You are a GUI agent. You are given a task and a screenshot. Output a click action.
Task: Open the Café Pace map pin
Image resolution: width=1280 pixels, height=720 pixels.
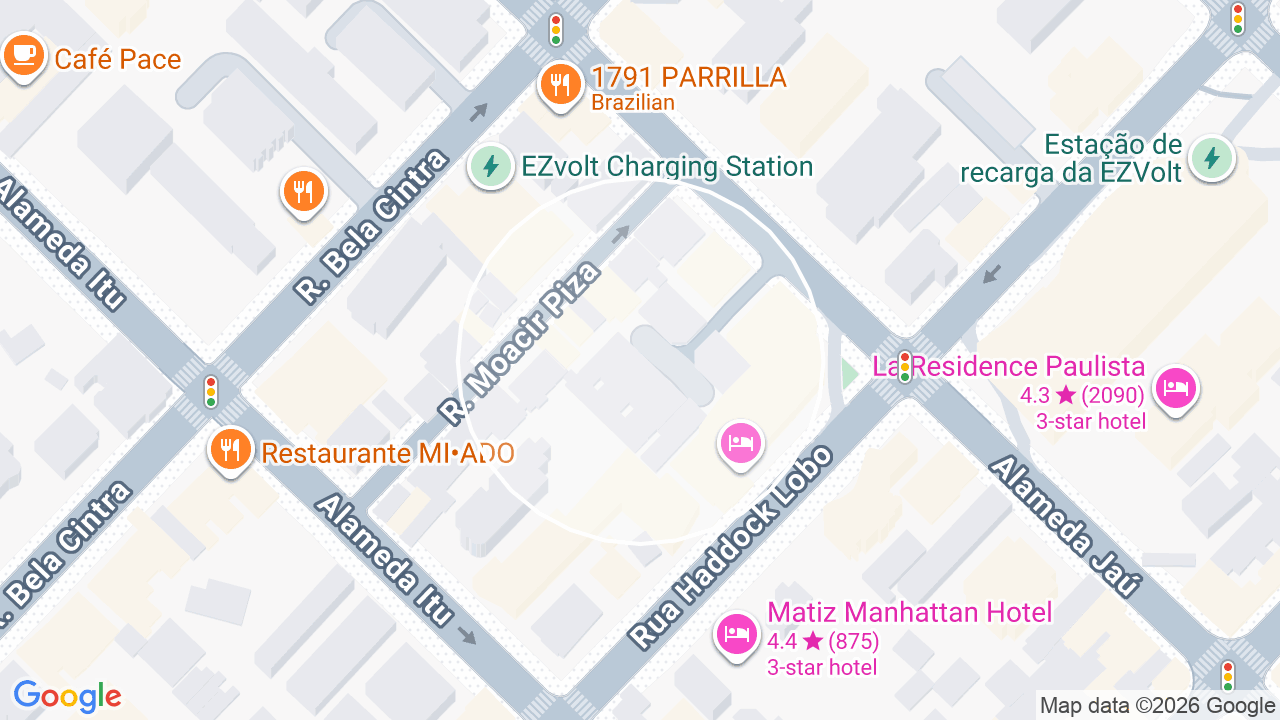click(x=22, y=56)
